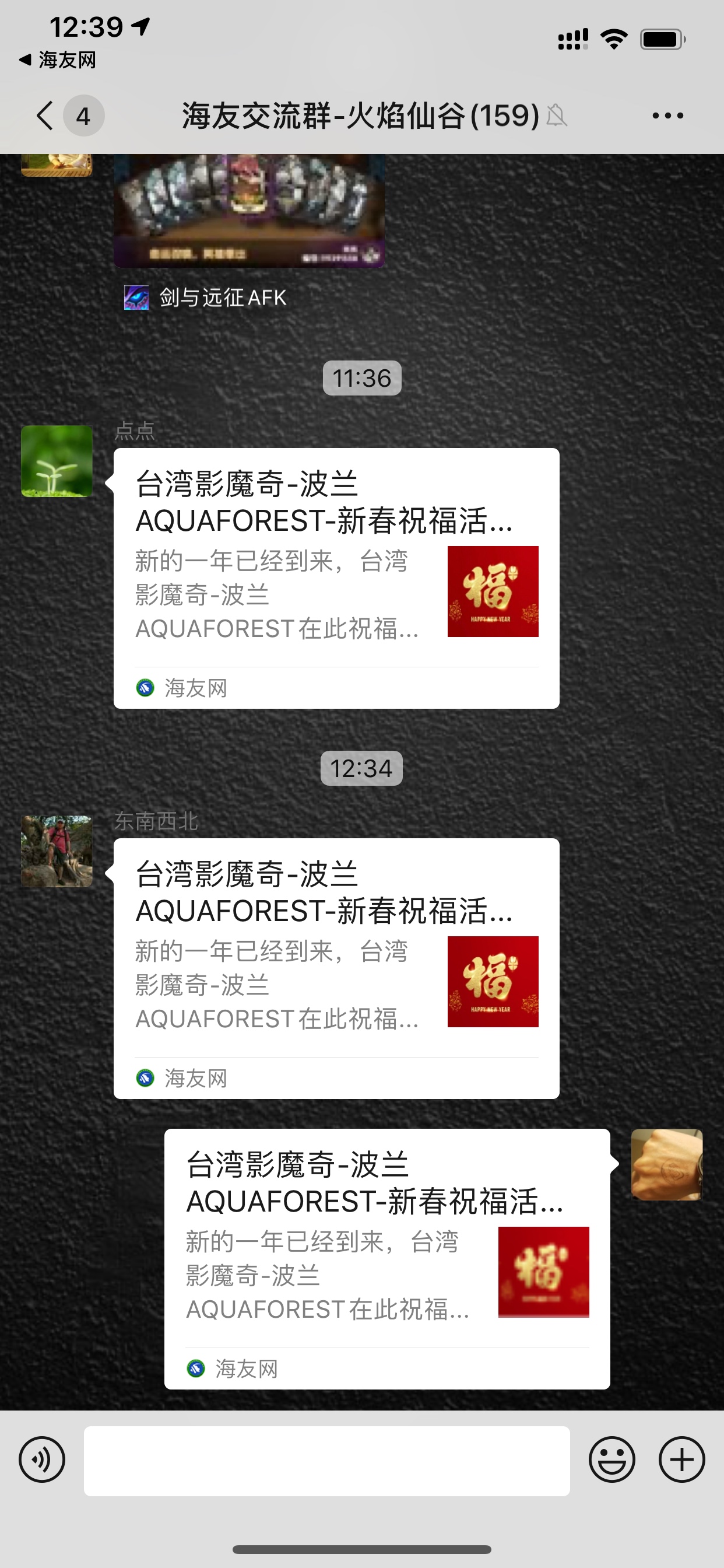The image size is (724, 1568).
Task: Switch to voice message input
Action: pyautogui.click(x=41, y=1459)
